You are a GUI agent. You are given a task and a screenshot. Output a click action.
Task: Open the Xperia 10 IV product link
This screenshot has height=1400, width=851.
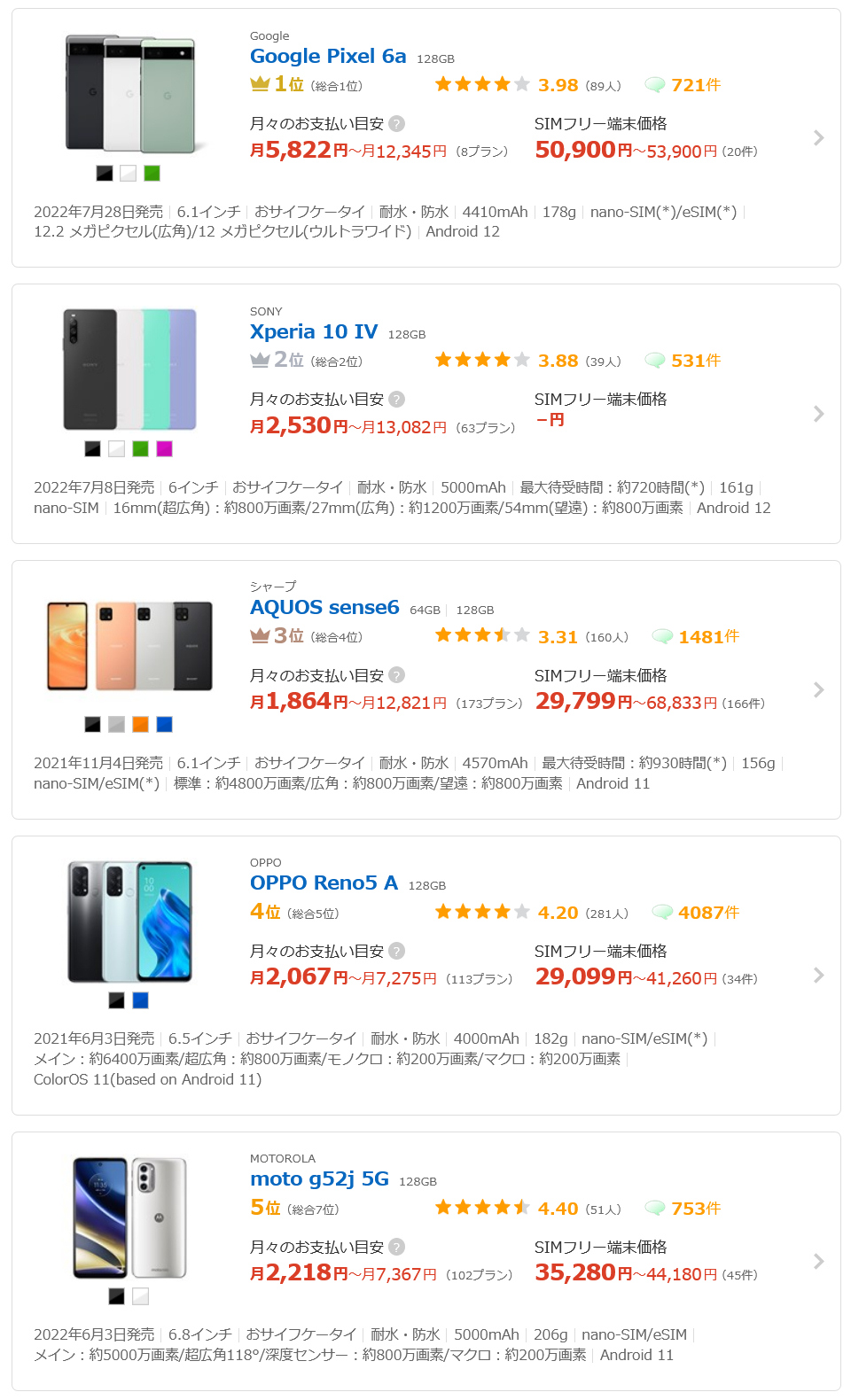pos(314,332)
